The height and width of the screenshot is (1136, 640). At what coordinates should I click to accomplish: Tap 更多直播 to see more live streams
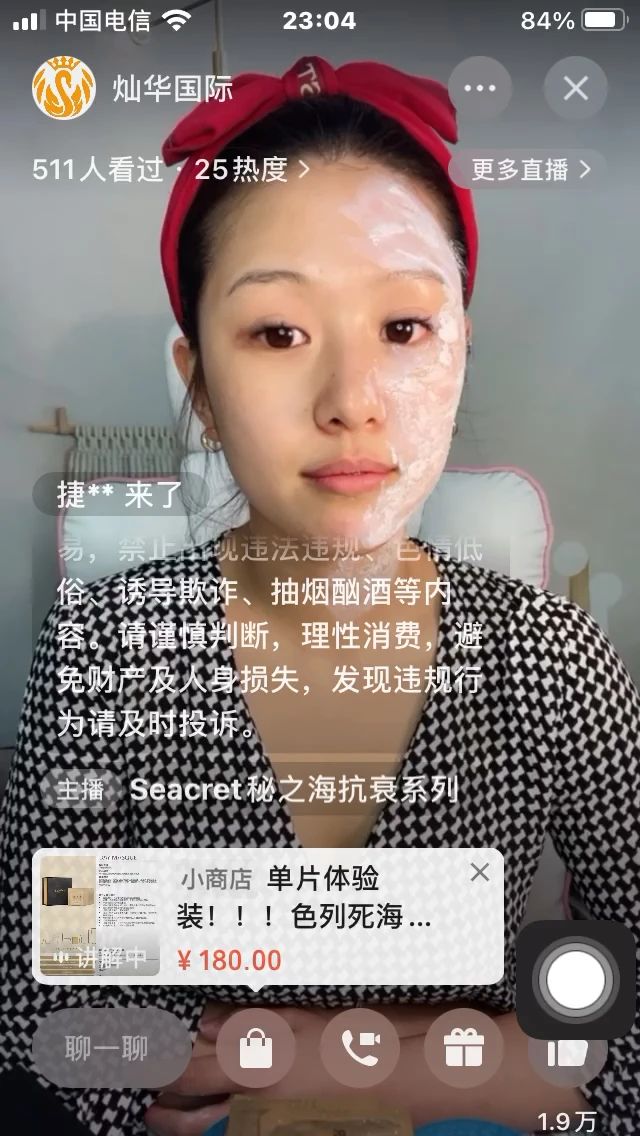527,170
